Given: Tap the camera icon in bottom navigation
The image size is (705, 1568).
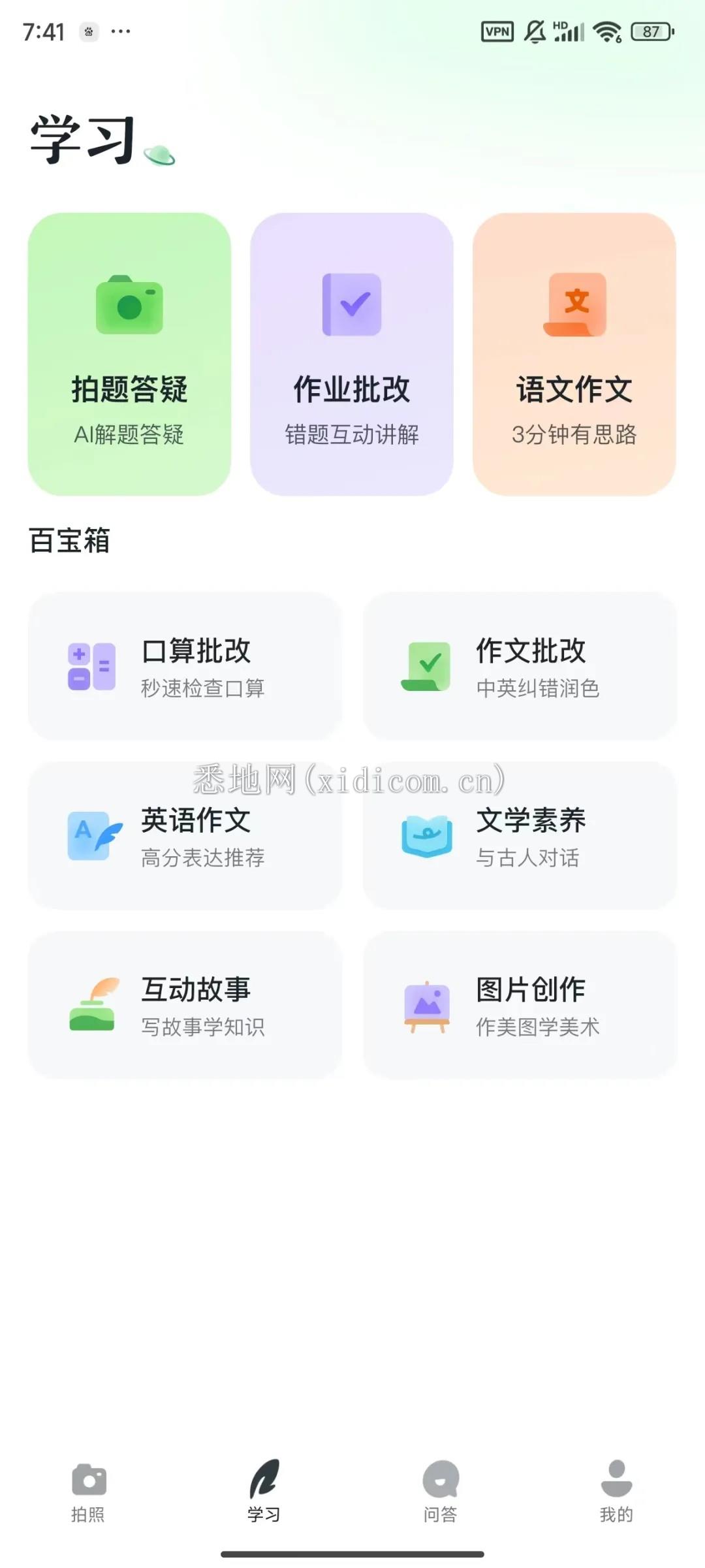Looking at the screenshot, I should pos(88,1477).
